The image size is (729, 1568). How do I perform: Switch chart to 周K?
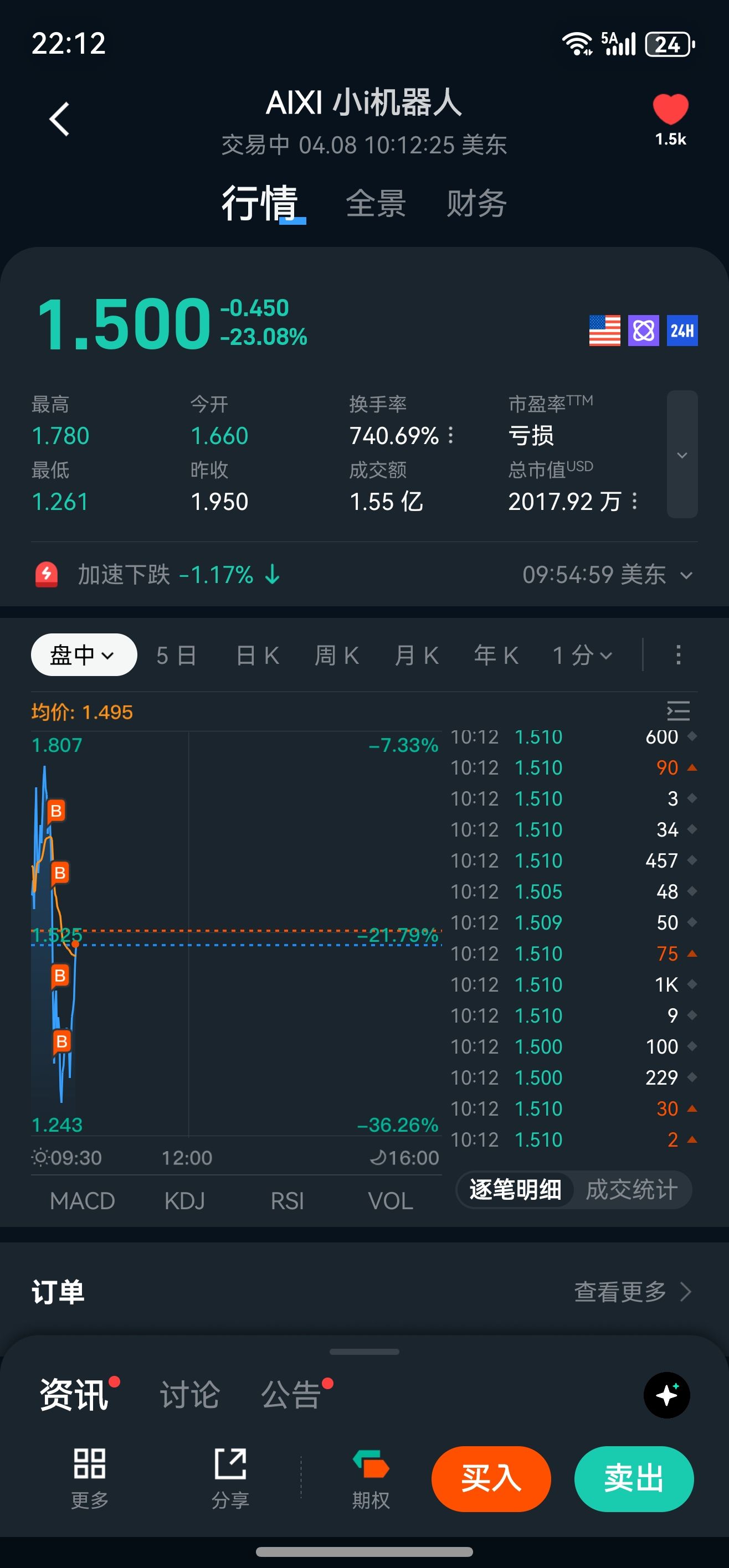336,656
